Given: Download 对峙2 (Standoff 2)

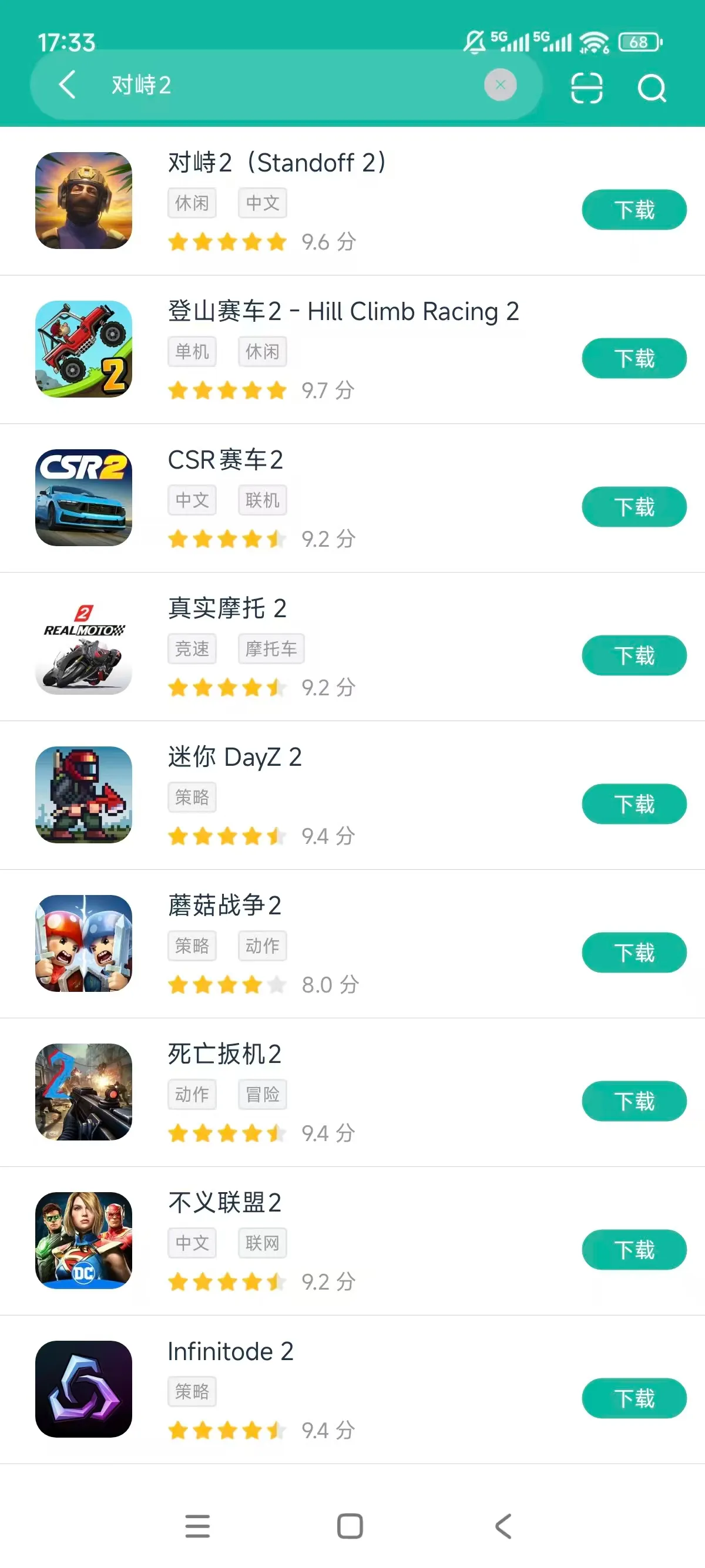Looking at the screenshot, I should coord(634,210).
